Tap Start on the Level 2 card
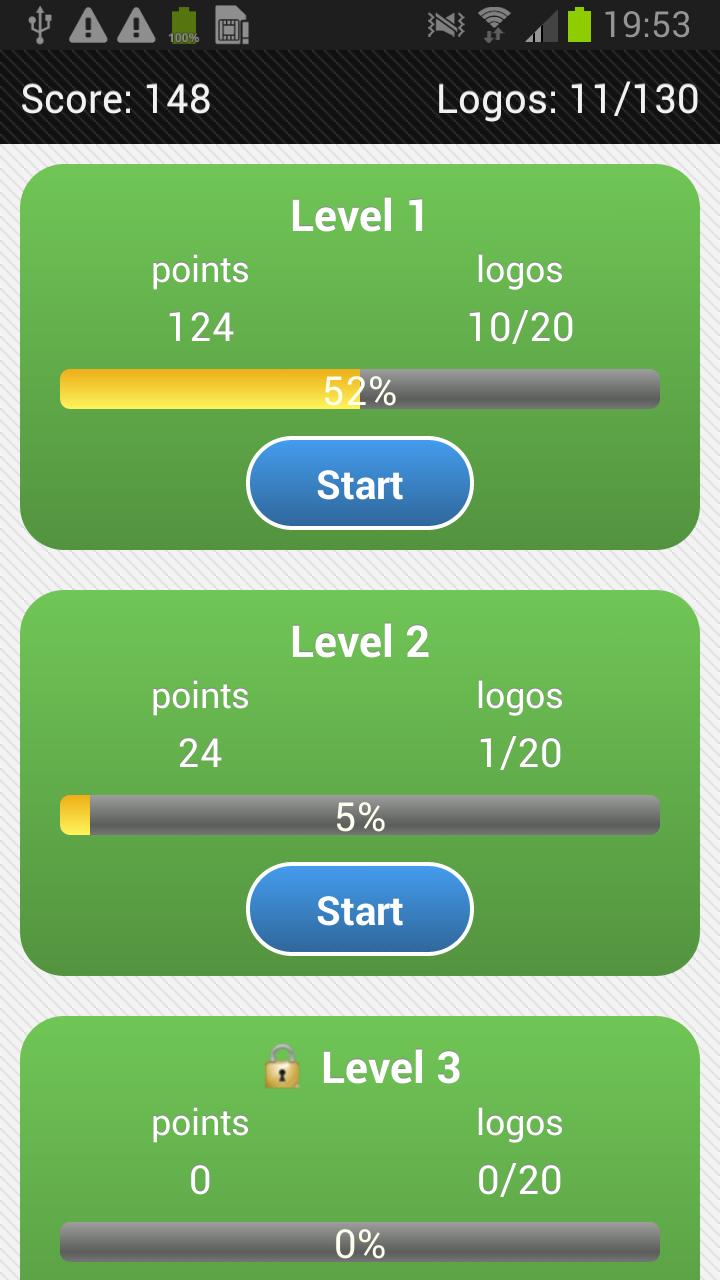720x1280 pixels. point(359,910)
